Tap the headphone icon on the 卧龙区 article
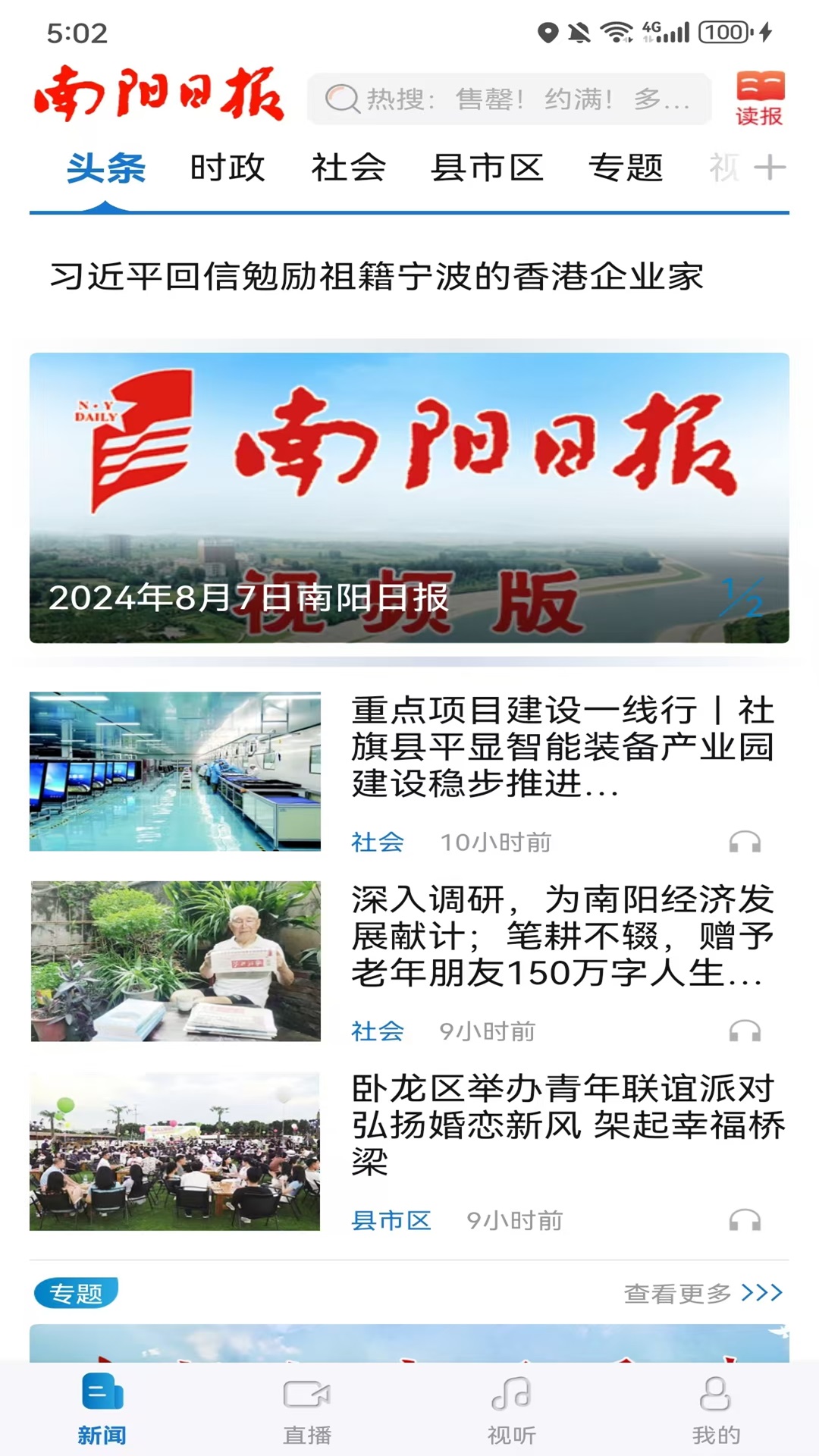 (743, 1221)
